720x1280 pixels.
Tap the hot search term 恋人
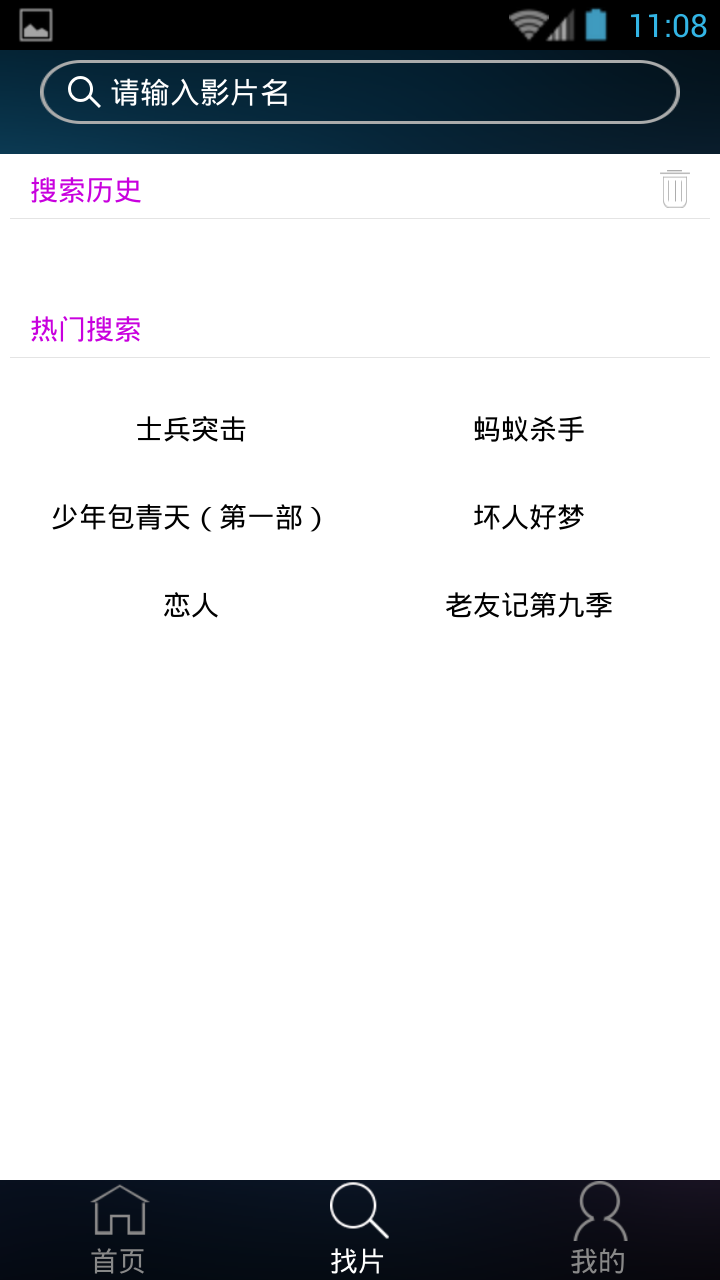[191, 606]
